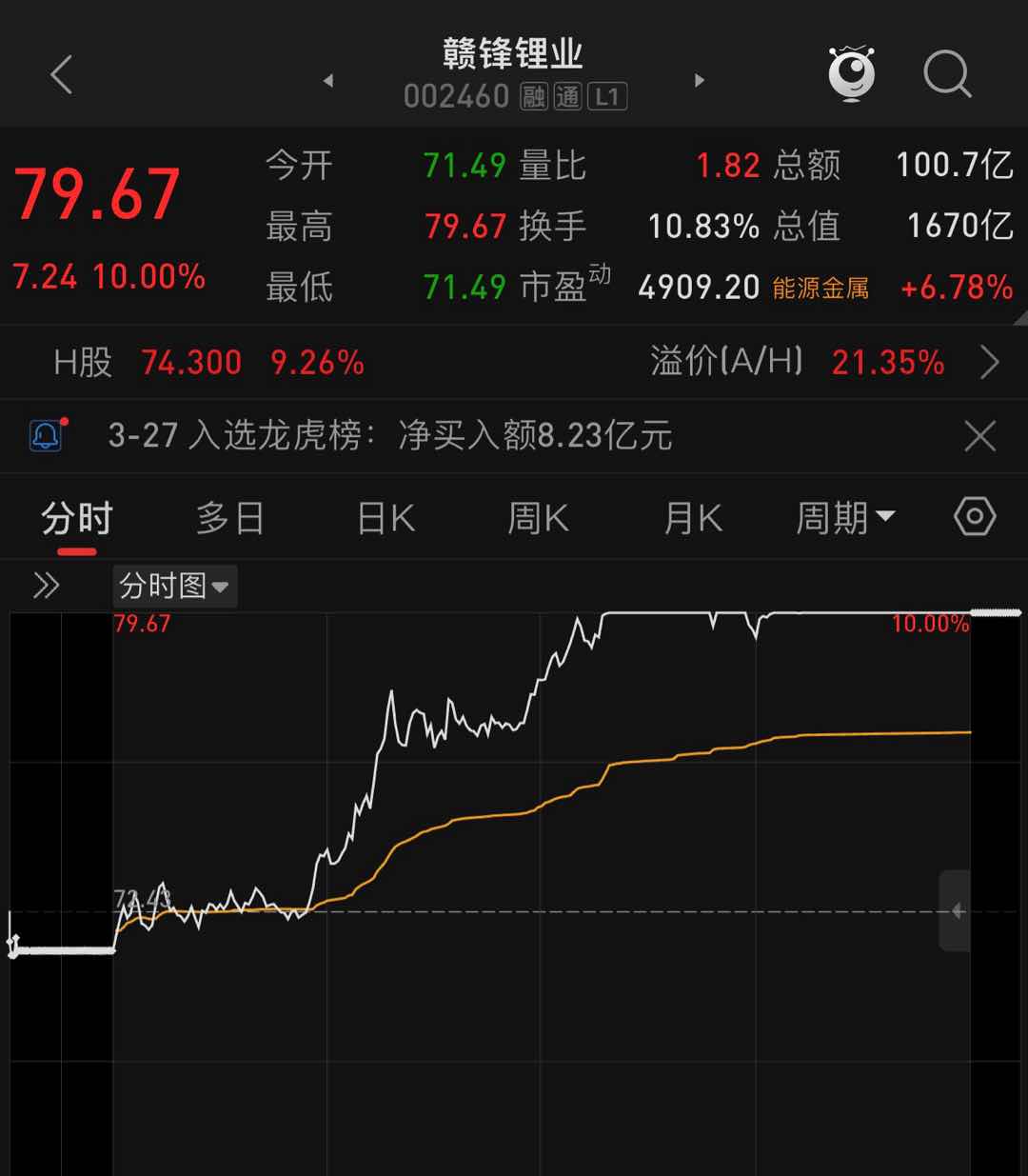Switch to the next stock arrow

[700, 81]
